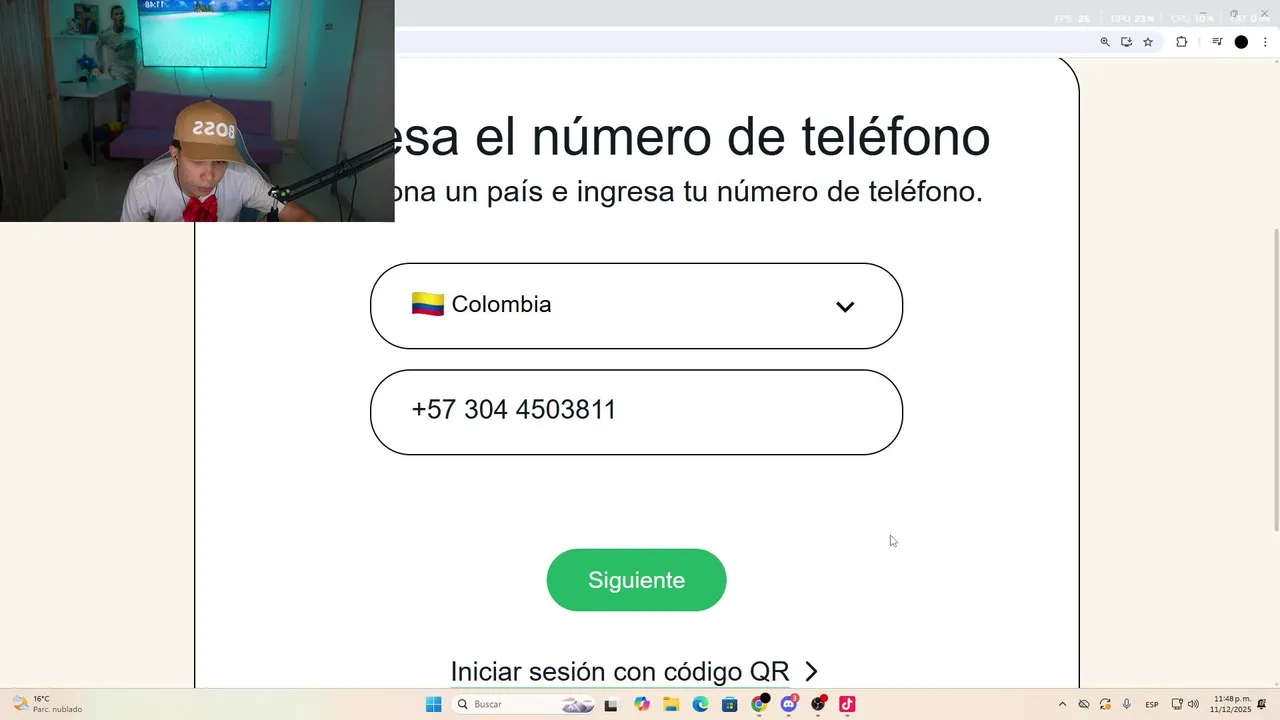Launch Microsoft Edge from the taskbar

700,704
